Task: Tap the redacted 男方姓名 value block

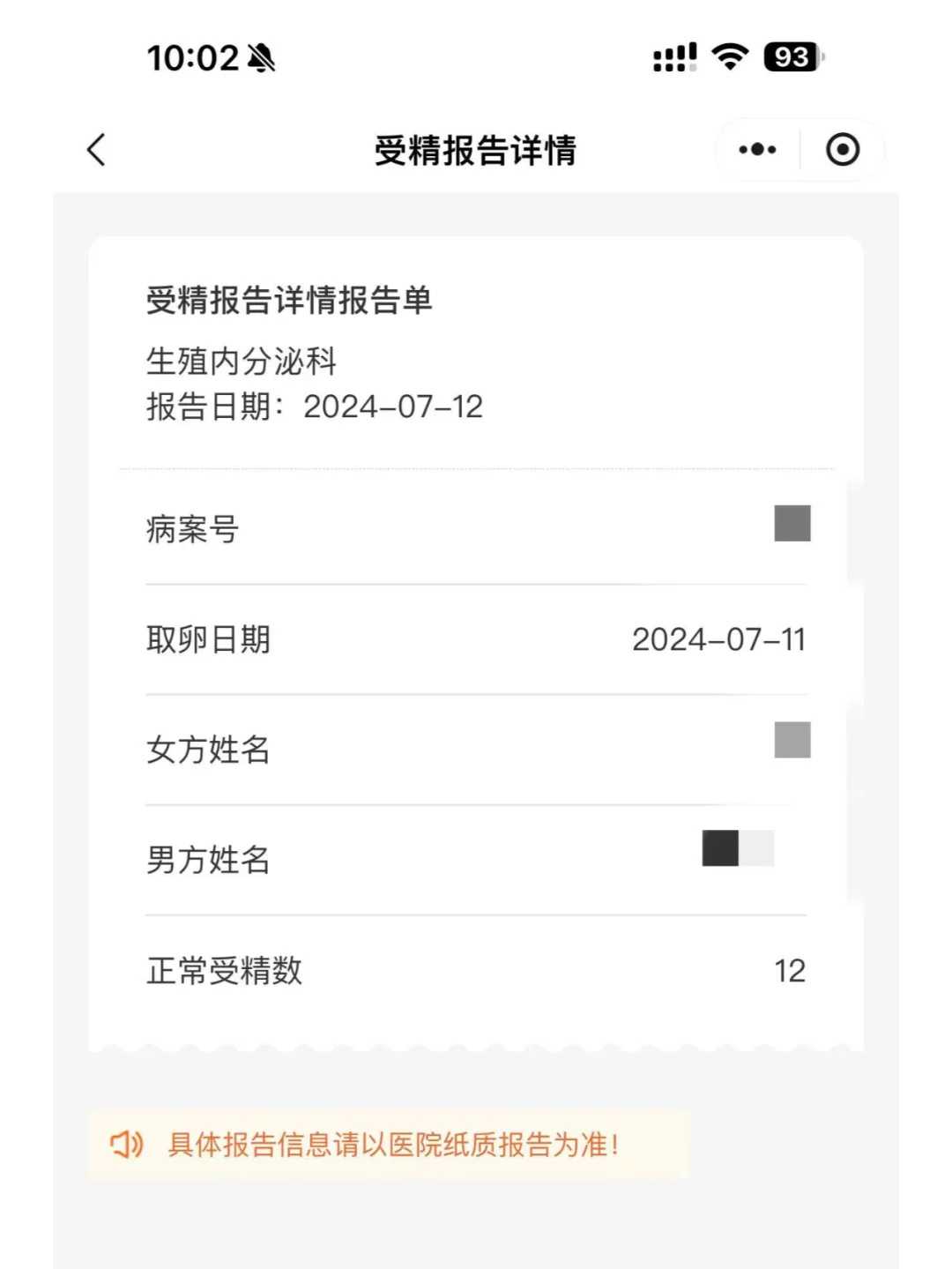Action: point(739,849)
